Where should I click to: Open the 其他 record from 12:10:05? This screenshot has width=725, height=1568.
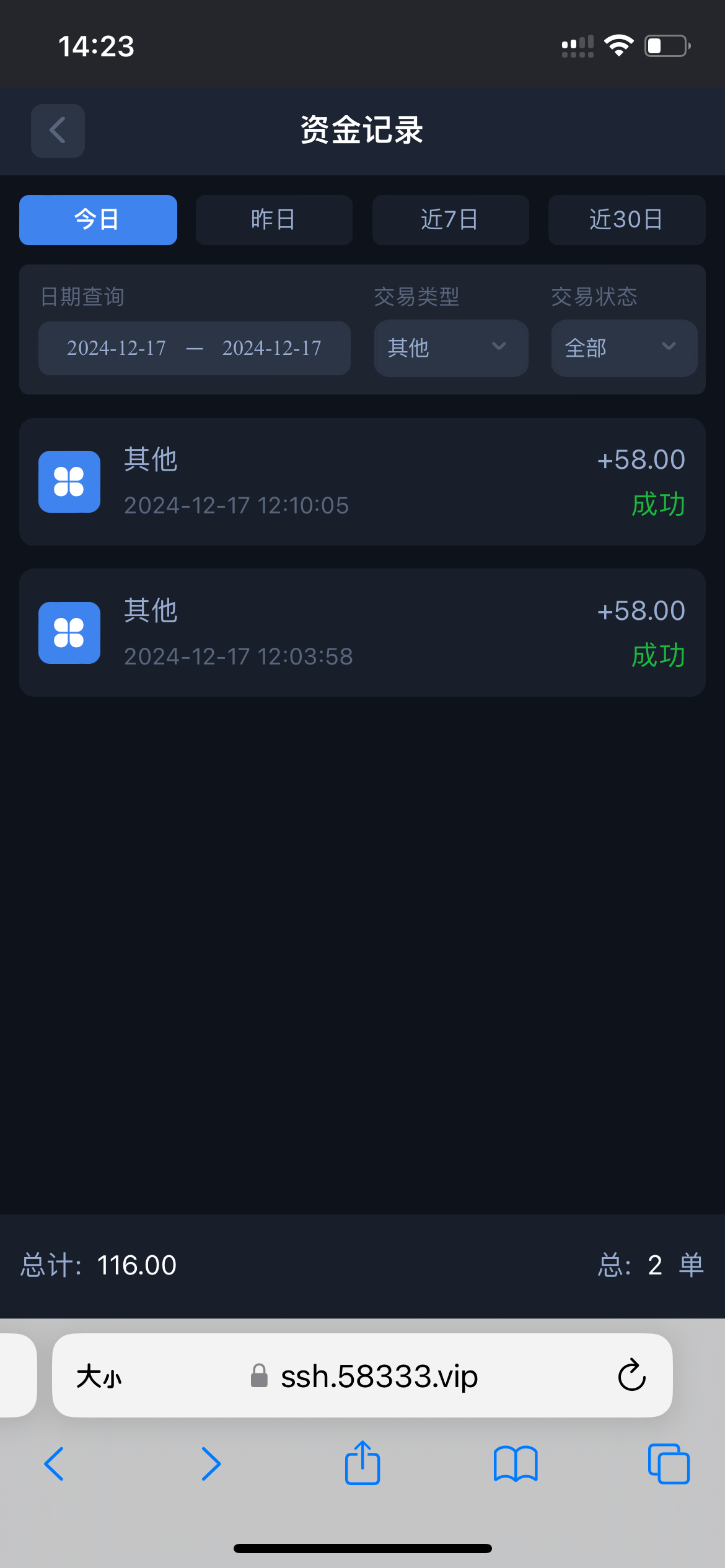[x=362, y=482]
